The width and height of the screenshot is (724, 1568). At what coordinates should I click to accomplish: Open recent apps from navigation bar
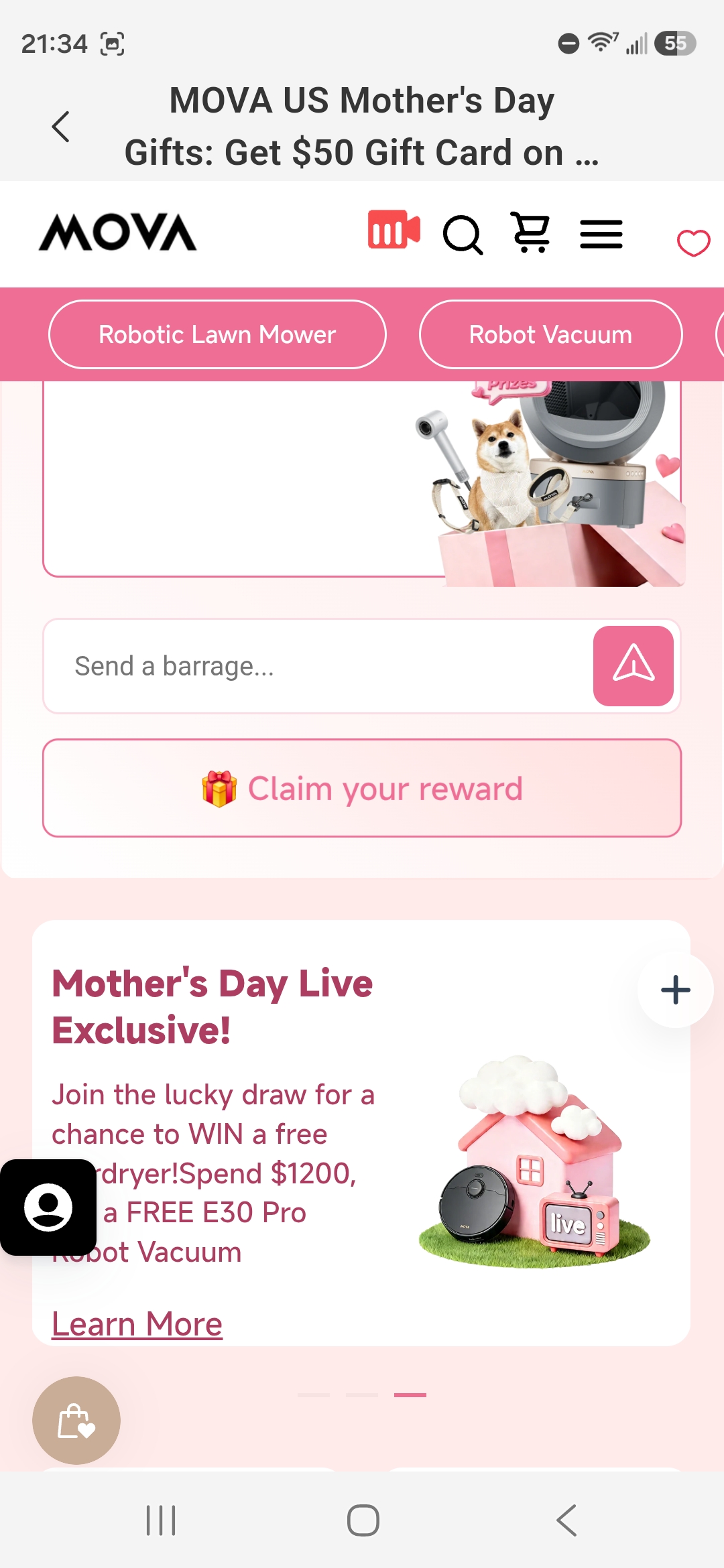coord(161,1520)
